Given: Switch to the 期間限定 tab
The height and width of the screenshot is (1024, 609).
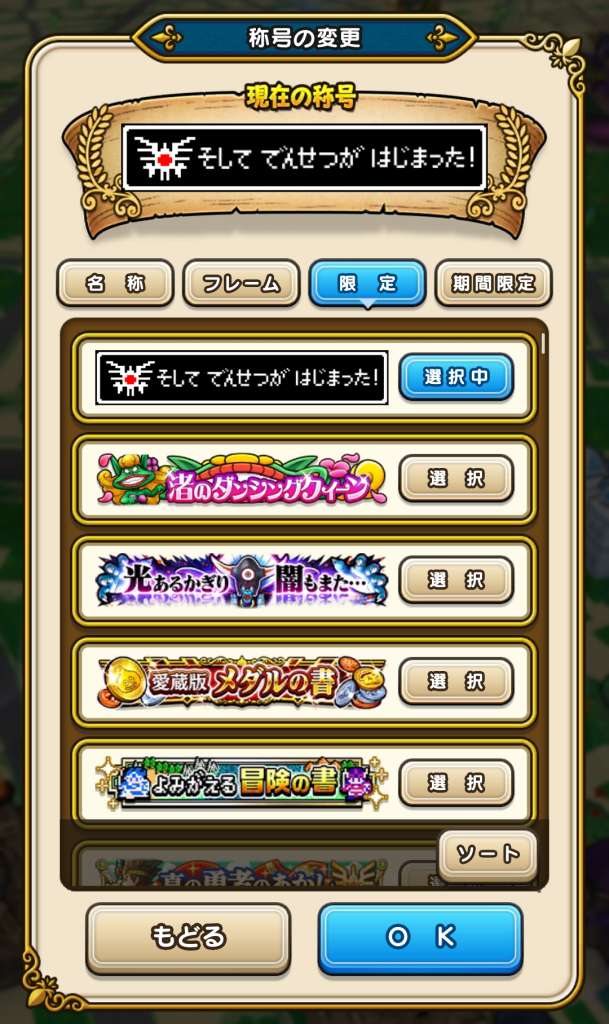Looking at the screenshot, I should point(493,283).
